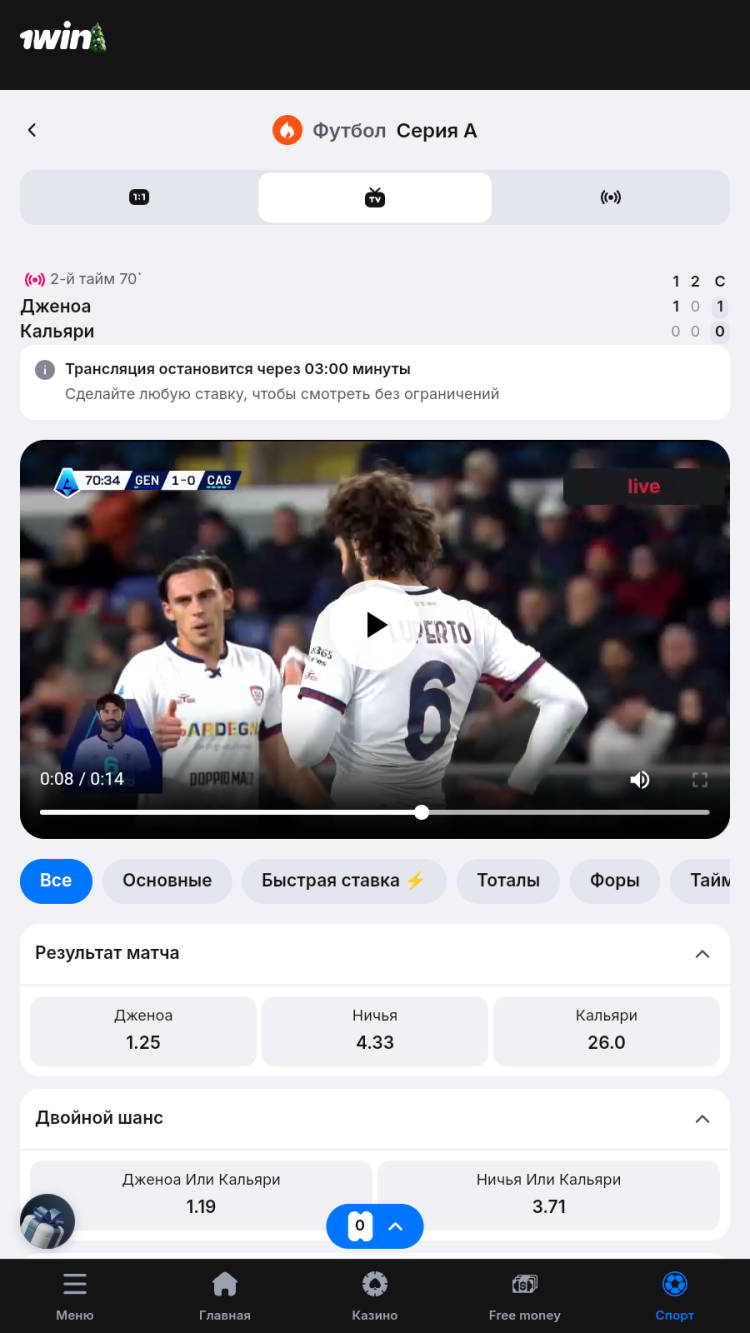Pick Дженоа Или Кальяри at 1.19
750x1333 pixels.
click(201, 1194)
